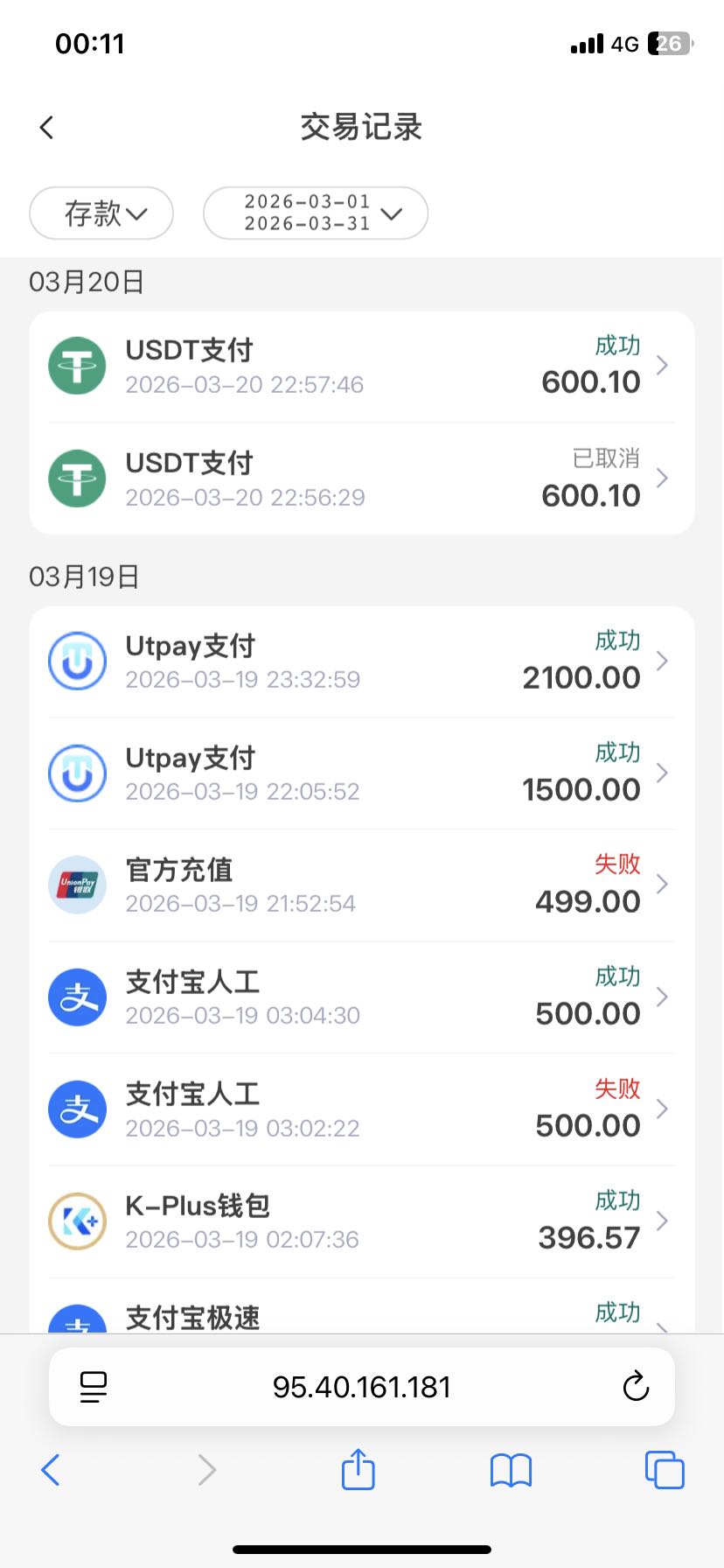
Task: Show all open Safari tabs
Action: point(665,1470)
